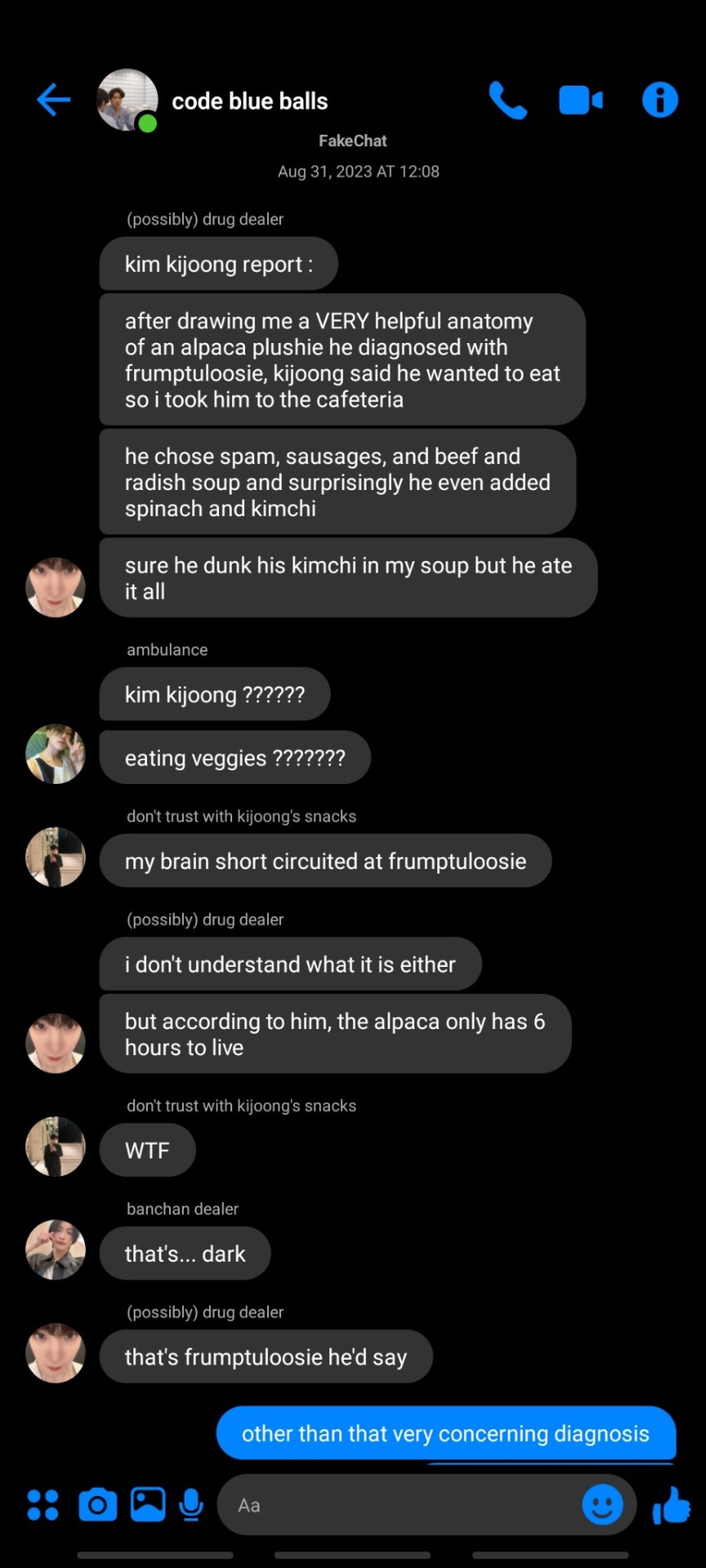
Task: Open the avatar beside the "that's... dark" message
Action: (x=56, y=1249)
